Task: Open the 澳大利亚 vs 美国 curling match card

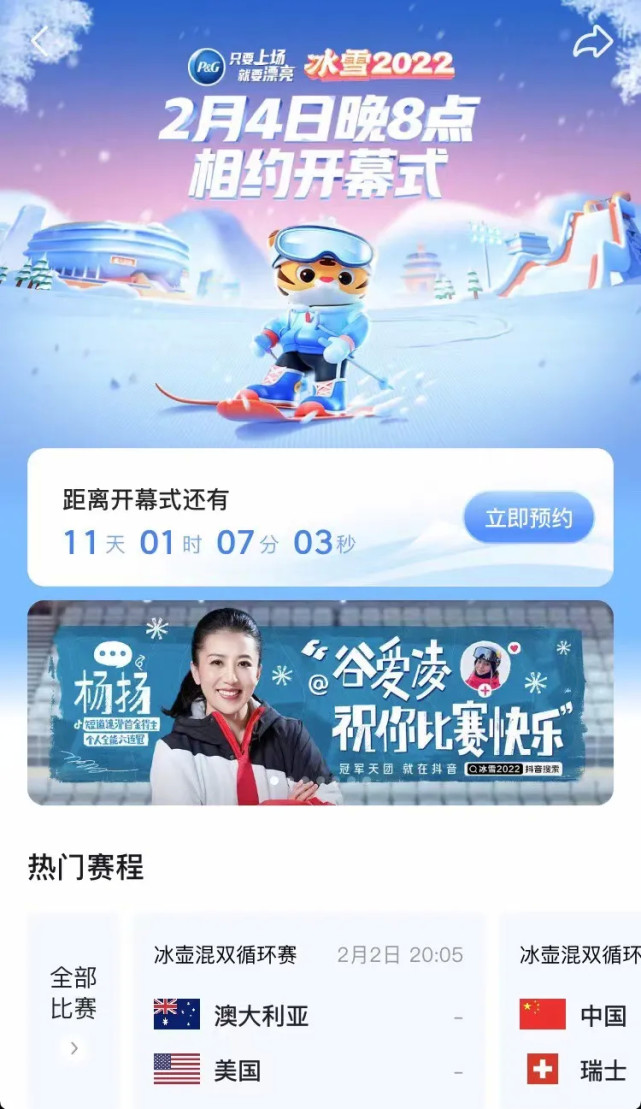Action: 309,1011
